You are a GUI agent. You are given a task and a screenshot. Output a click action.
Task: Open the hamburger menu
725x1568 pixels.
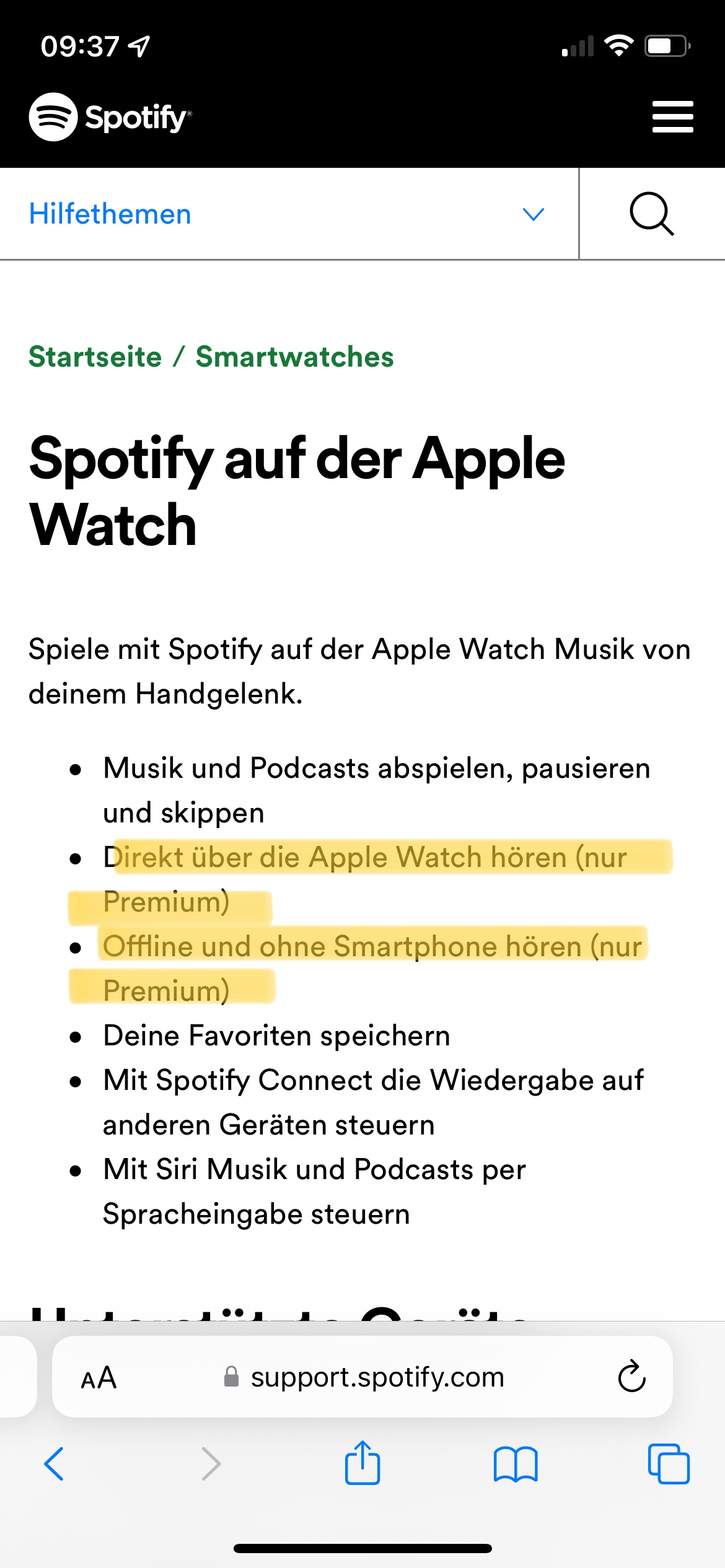(x=672, y=116)
